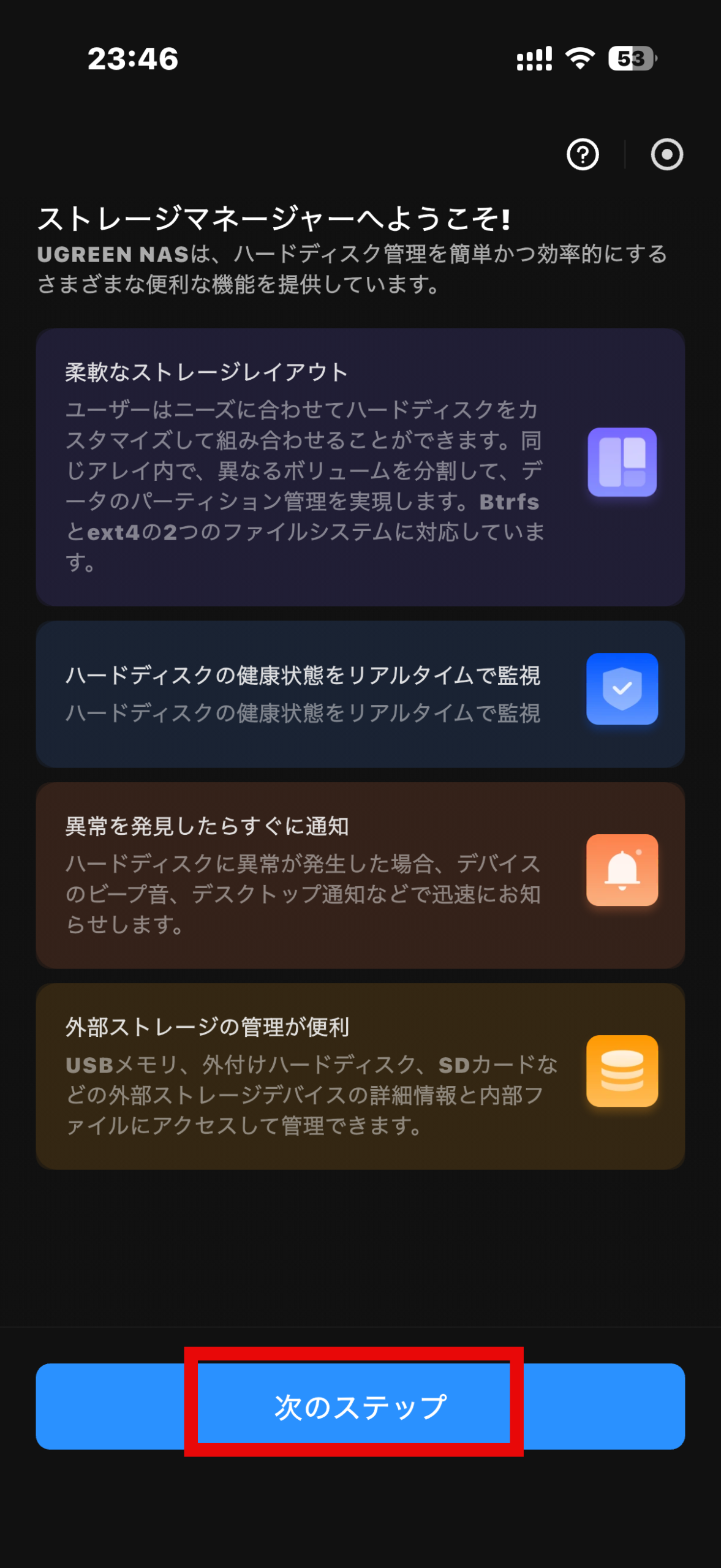Screen dimensions: 721x1568
Task: Open the help question mark icon
Action: [582, 154]
